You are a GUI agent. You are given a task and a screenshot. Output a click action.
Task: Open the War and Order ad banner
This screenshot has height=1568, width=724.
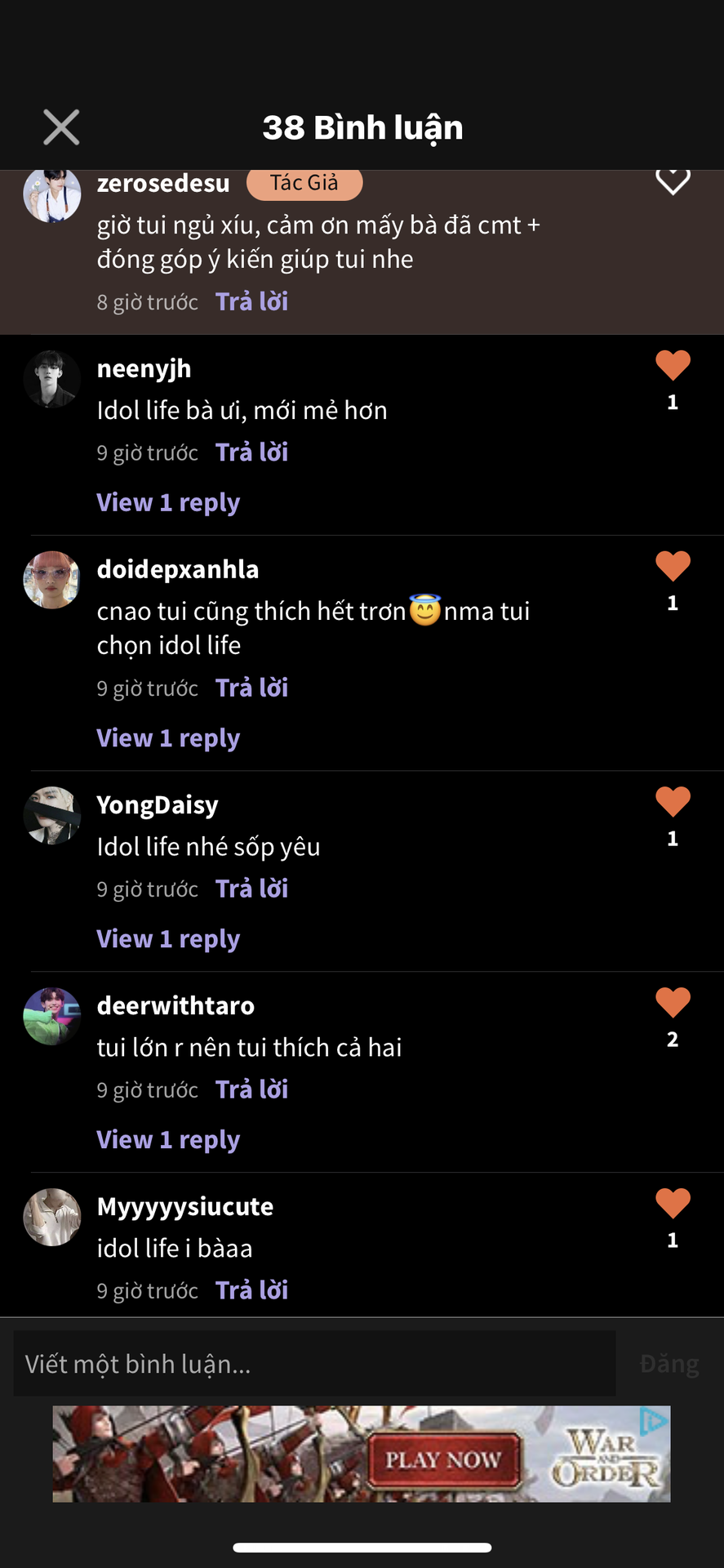pos(362,1454)
